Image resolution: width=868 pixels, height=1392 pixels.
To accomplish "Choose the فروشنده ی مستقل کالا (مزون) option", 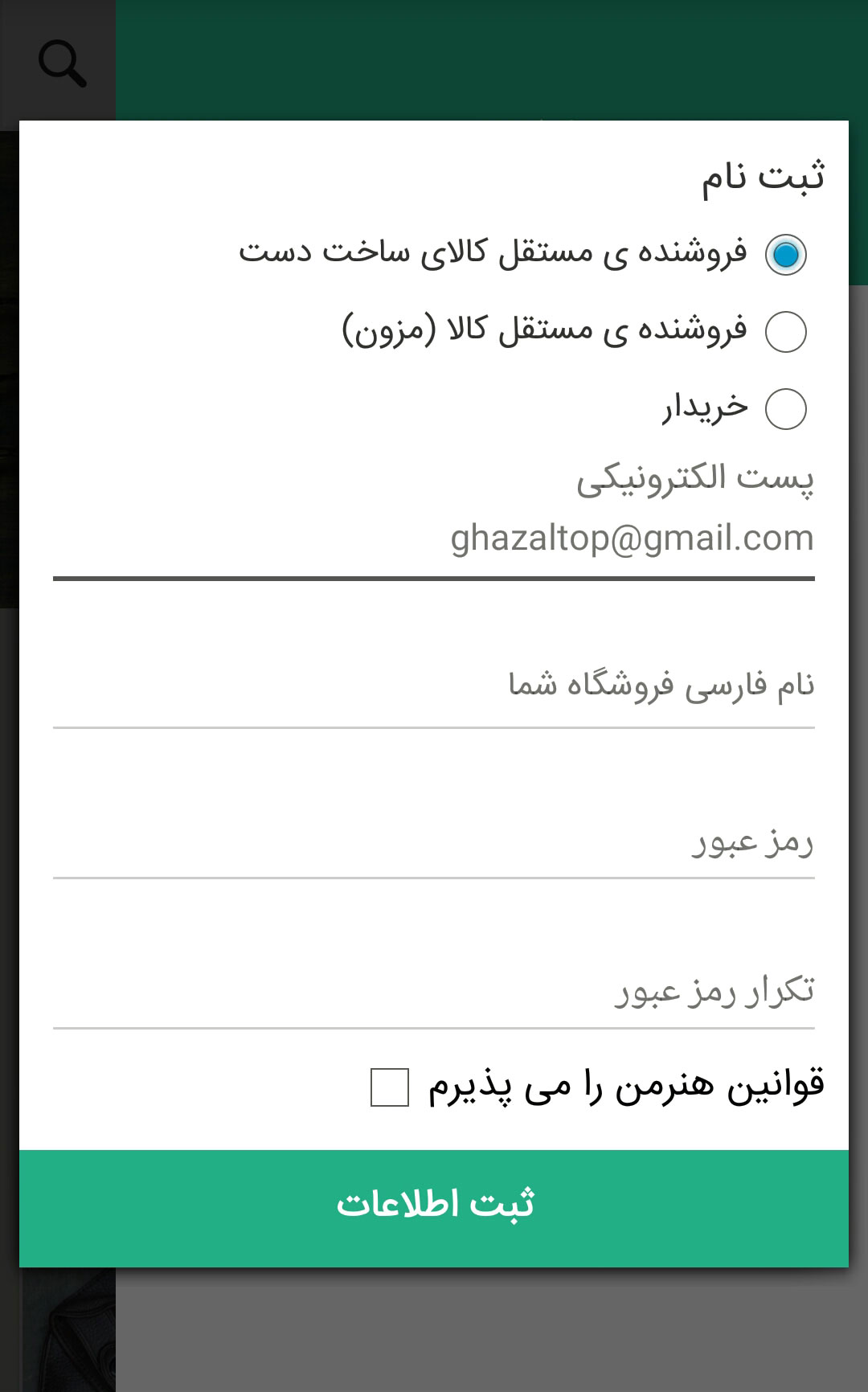I will [x=785, y=331].
